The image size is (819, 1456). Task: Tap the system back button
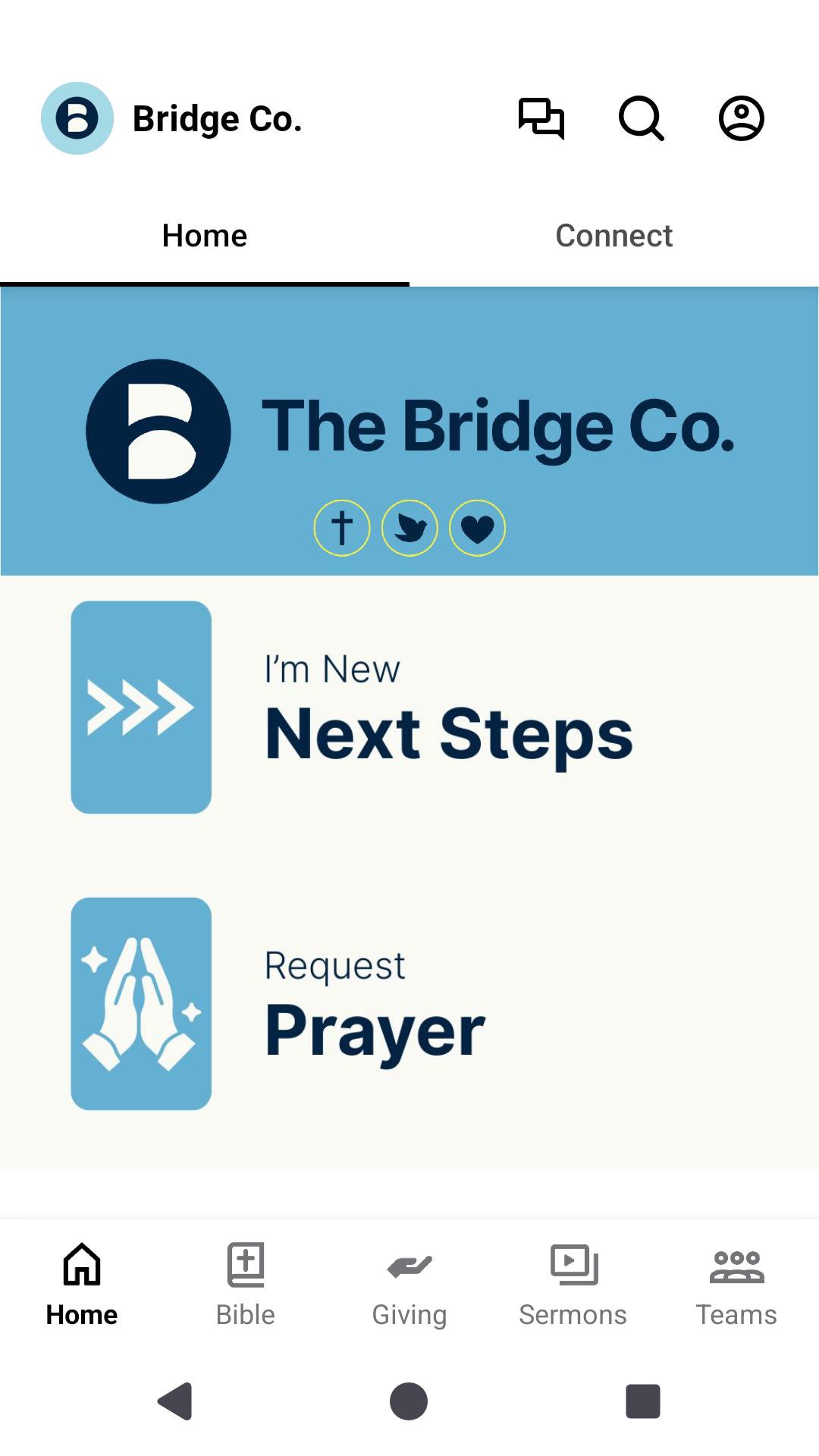coord(175,1401)
